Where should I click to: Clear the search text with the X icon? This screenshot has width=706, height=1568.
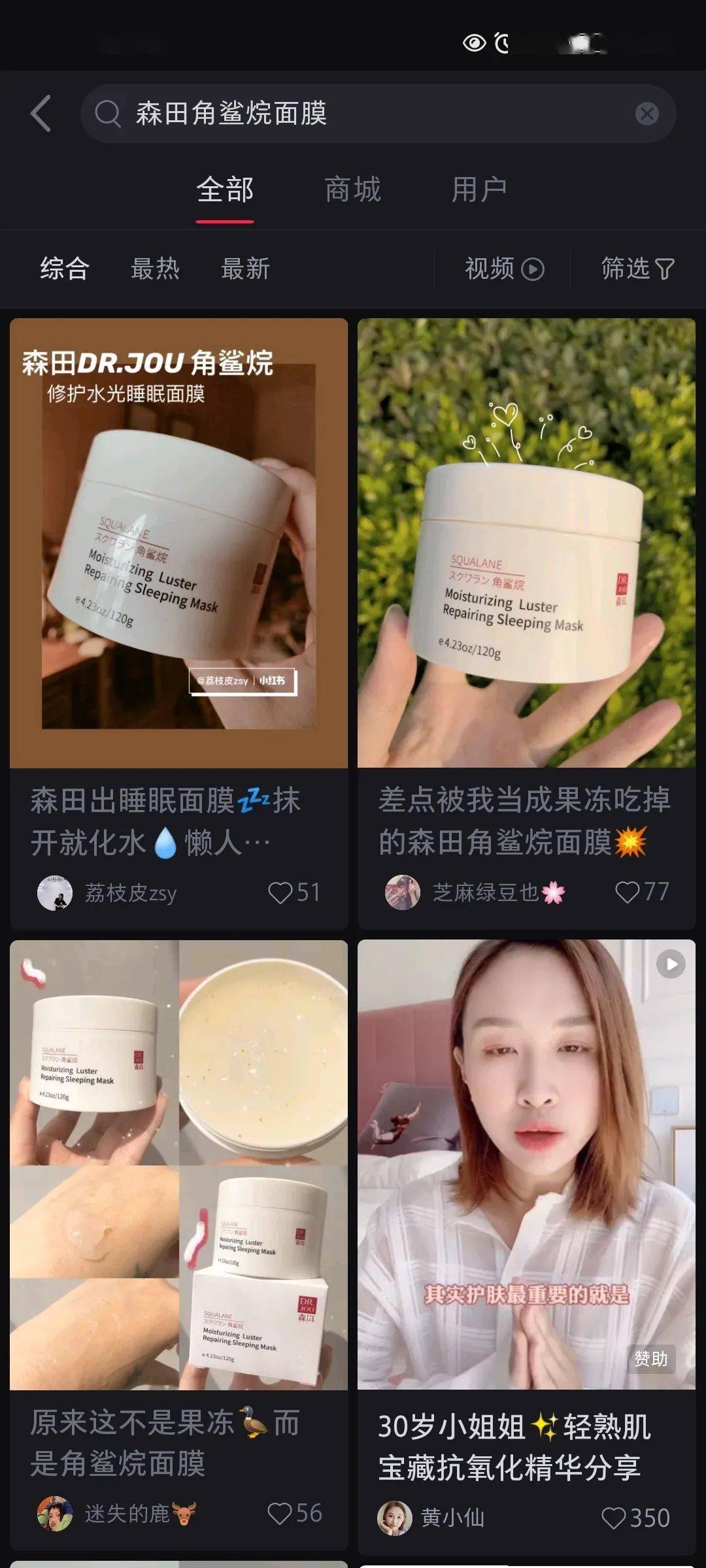[x=647, y=113]
